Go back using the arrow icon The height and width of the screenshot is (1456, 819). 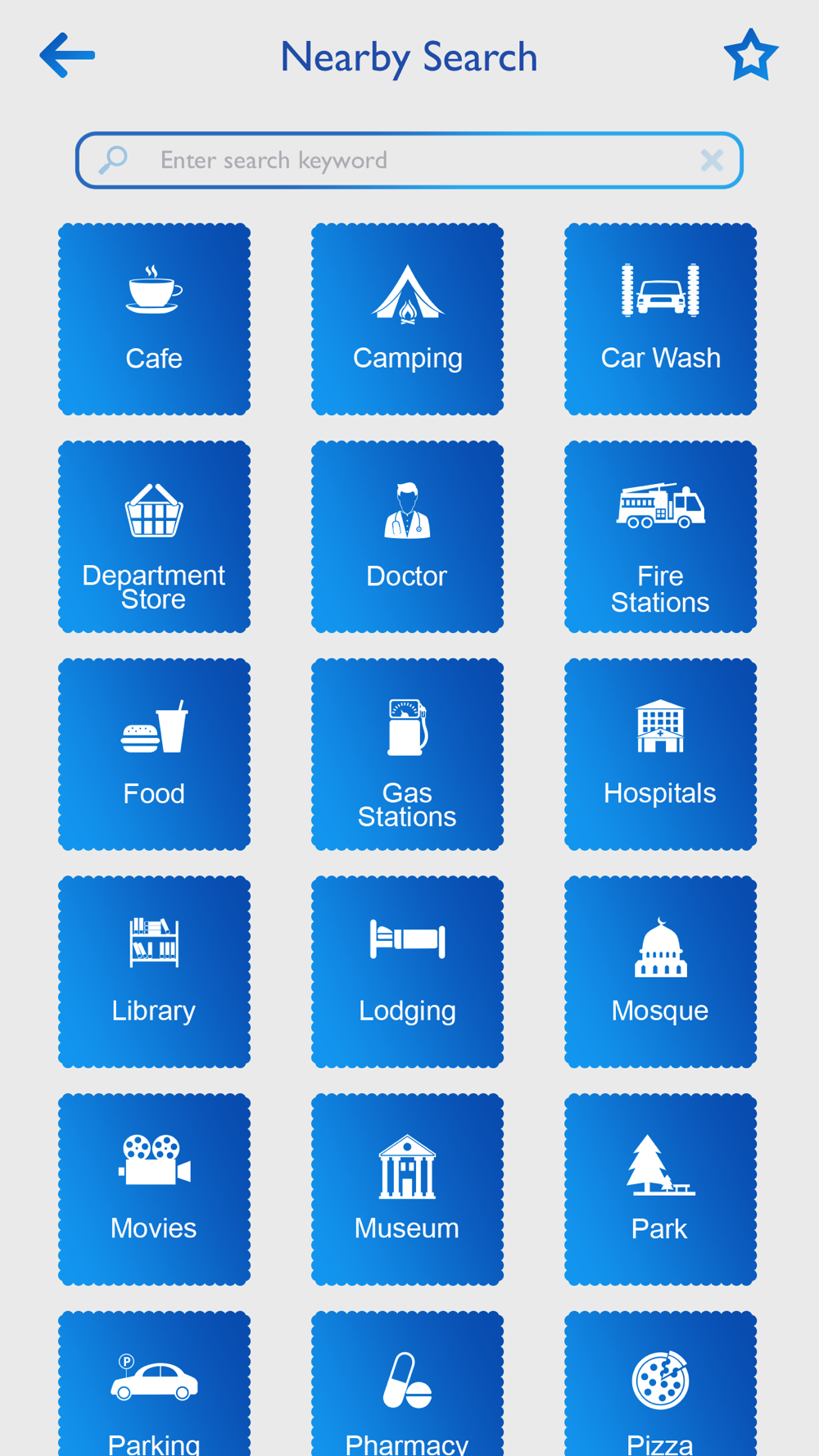tap(67, 56)
